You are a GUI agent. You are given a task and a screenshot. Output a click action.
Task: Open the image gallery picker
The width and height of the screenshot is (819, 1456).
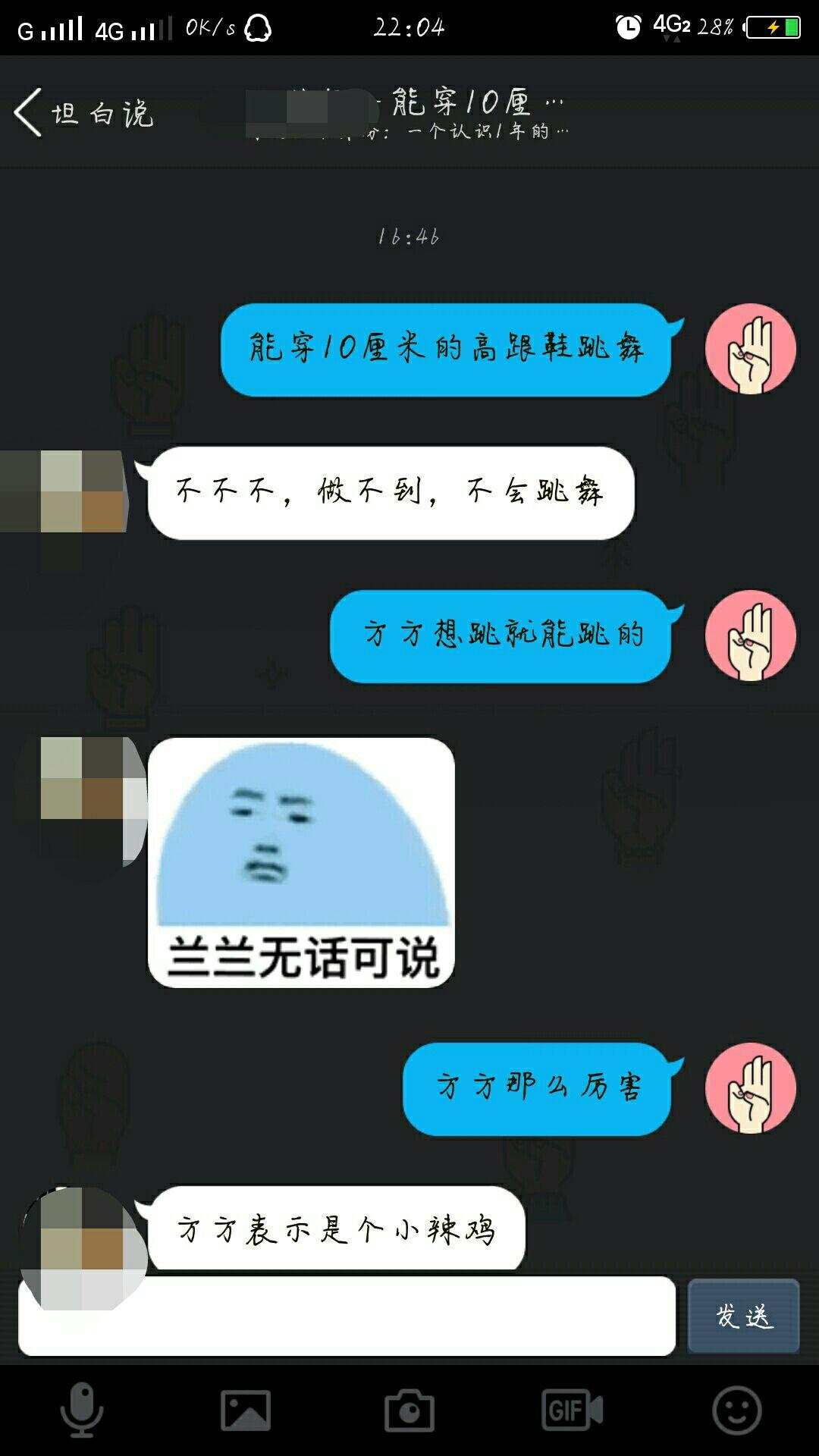click(x=246, y=1410)
